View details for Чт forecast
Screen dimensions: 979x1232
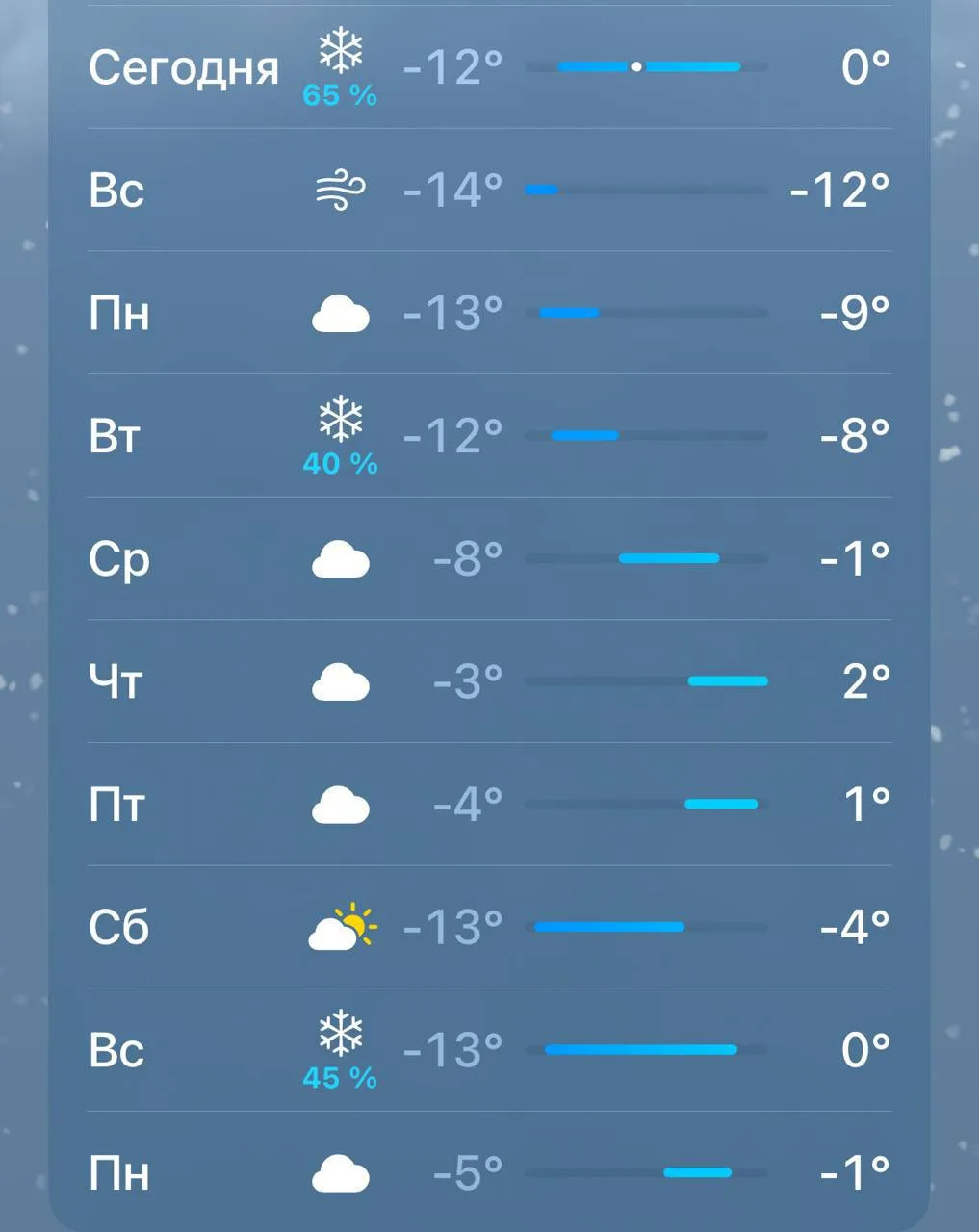(x=489, y=681)
